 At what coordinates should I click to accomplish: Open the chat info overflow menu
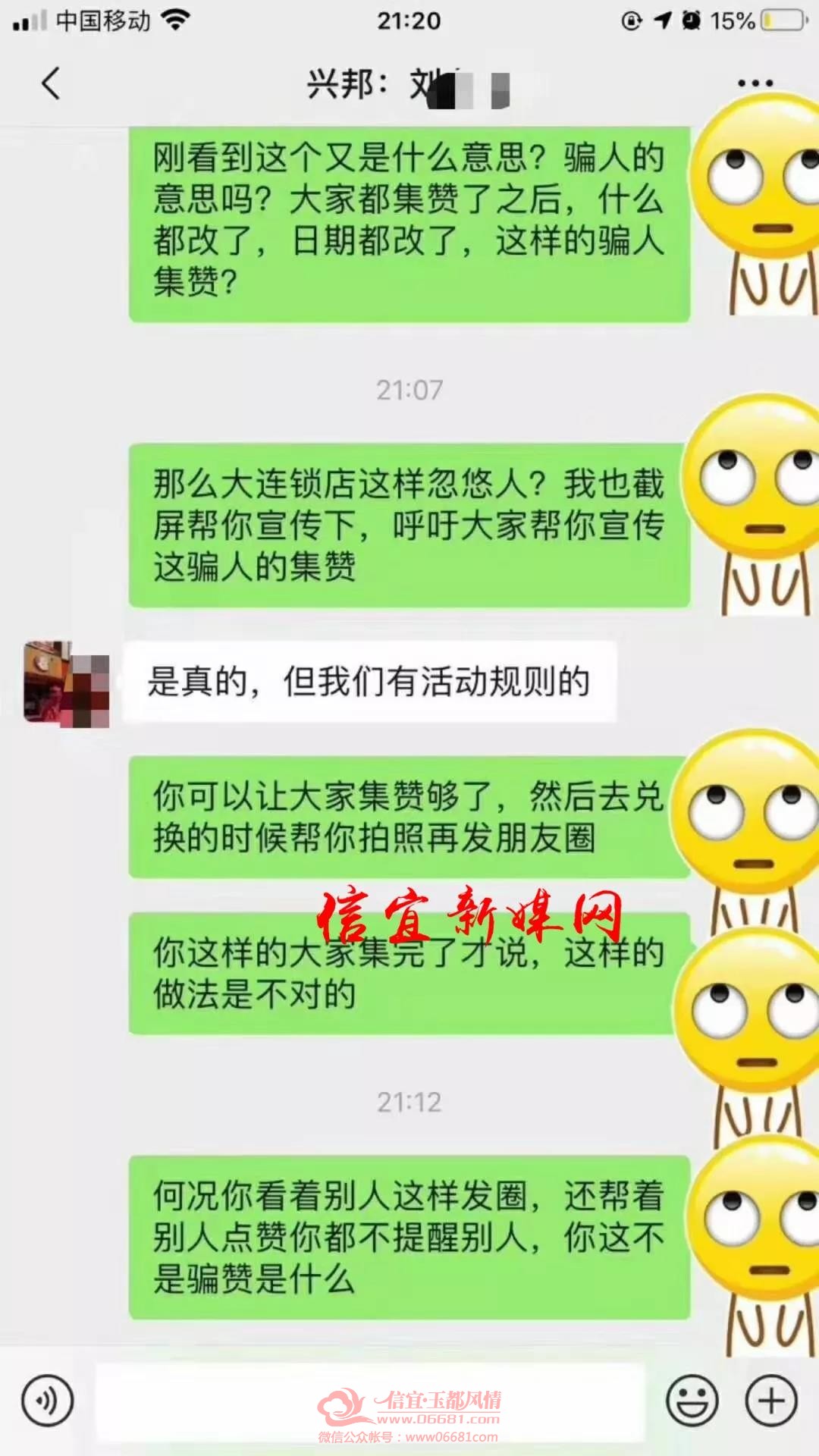(x=755, y=83)
